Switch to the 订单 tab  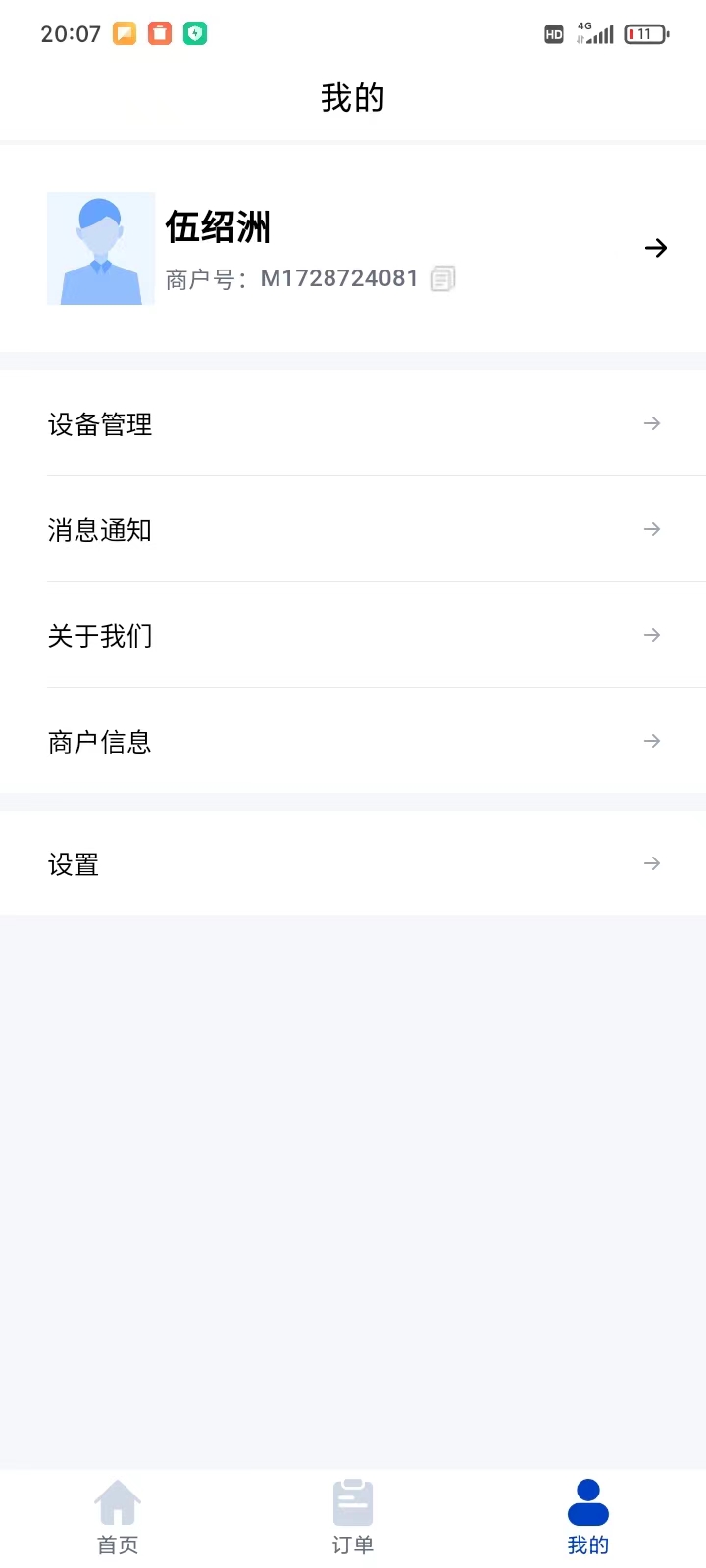point(352,1517)
